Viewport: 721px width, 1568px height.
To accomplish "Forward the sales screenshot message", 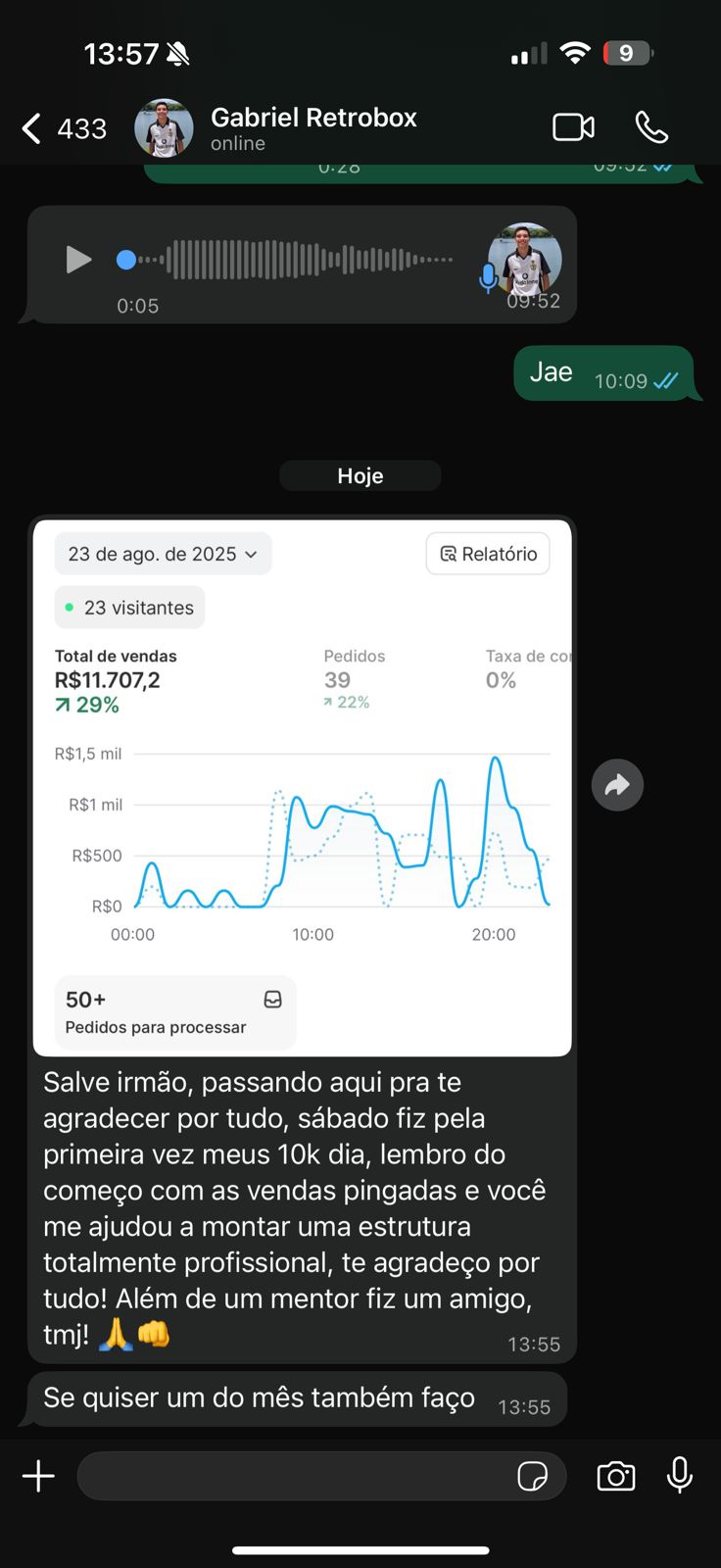I will coord(617,785).
